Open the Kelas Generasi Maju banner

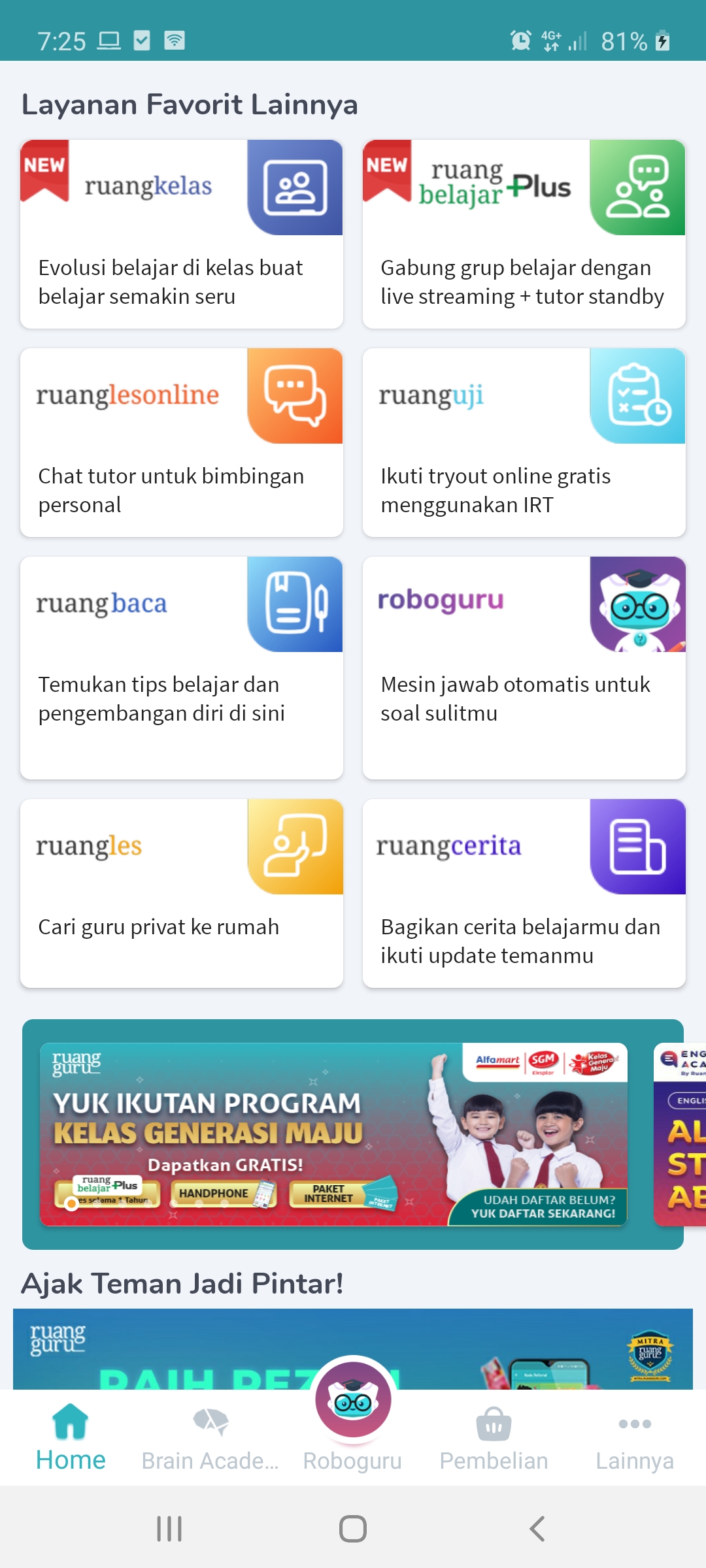333,1134
